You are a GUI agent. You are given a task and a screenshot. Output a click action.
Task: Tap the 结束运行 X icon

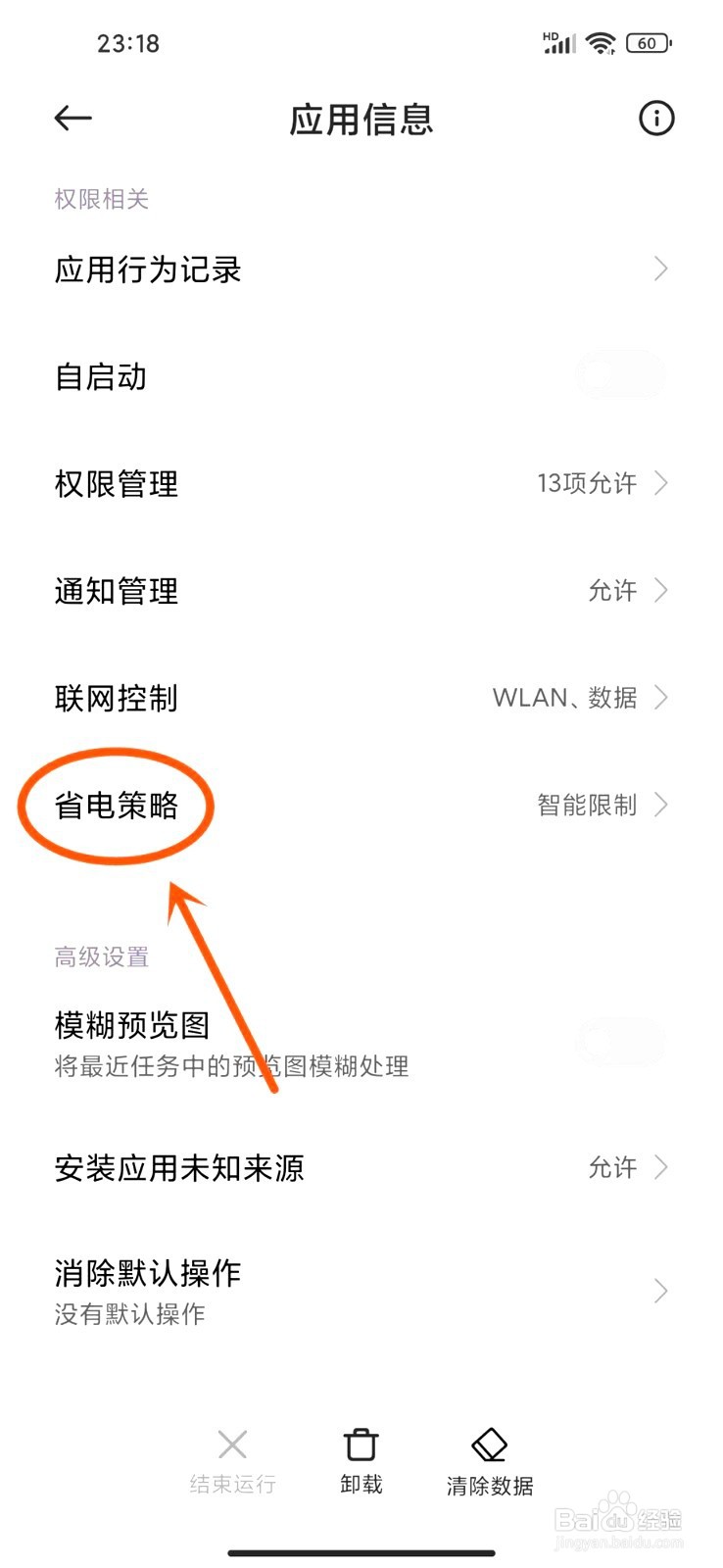pyautogui.click(x=232, y=1445)
